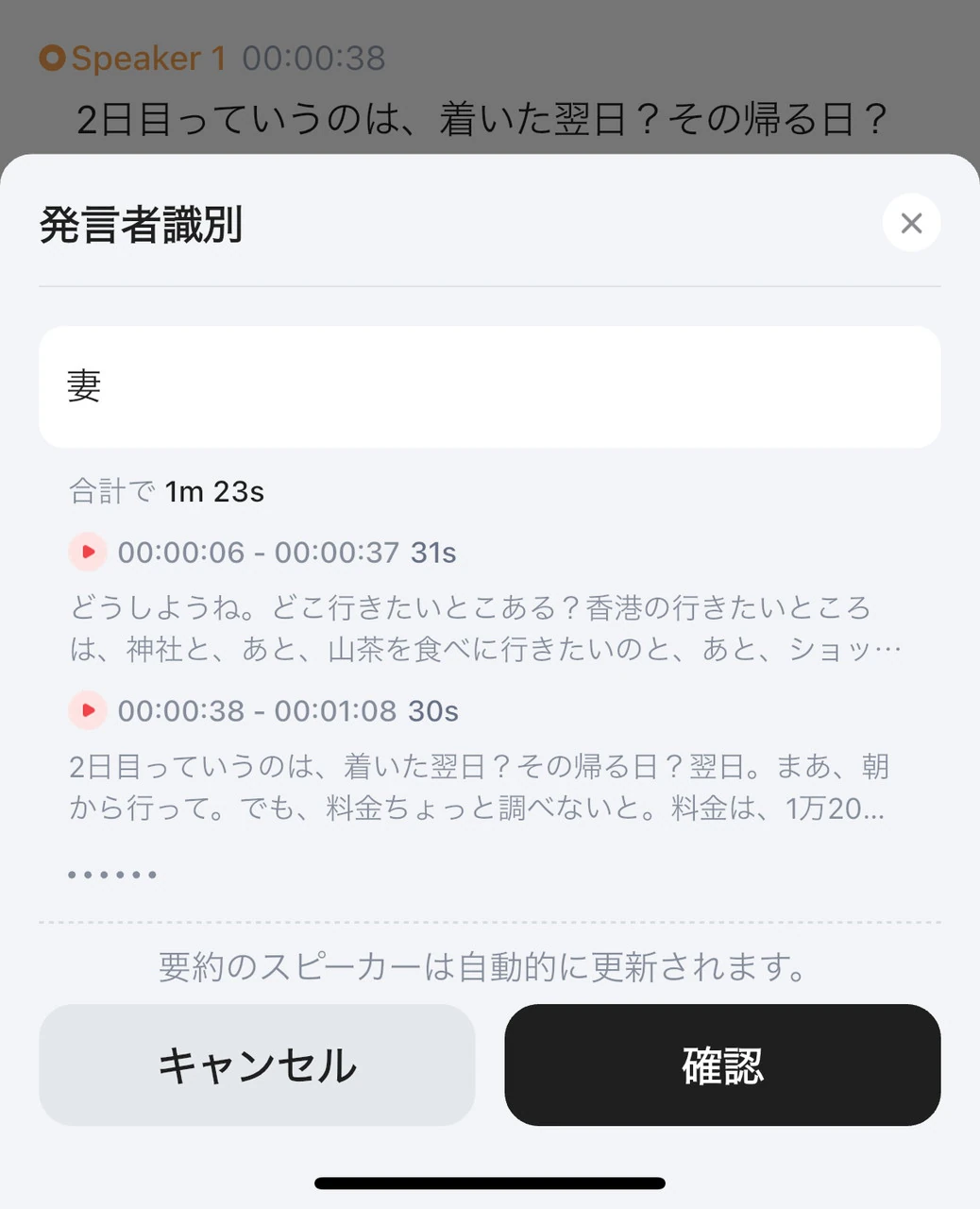
Task: Close the 発言者識別 dialog
Action: point(911,223)
